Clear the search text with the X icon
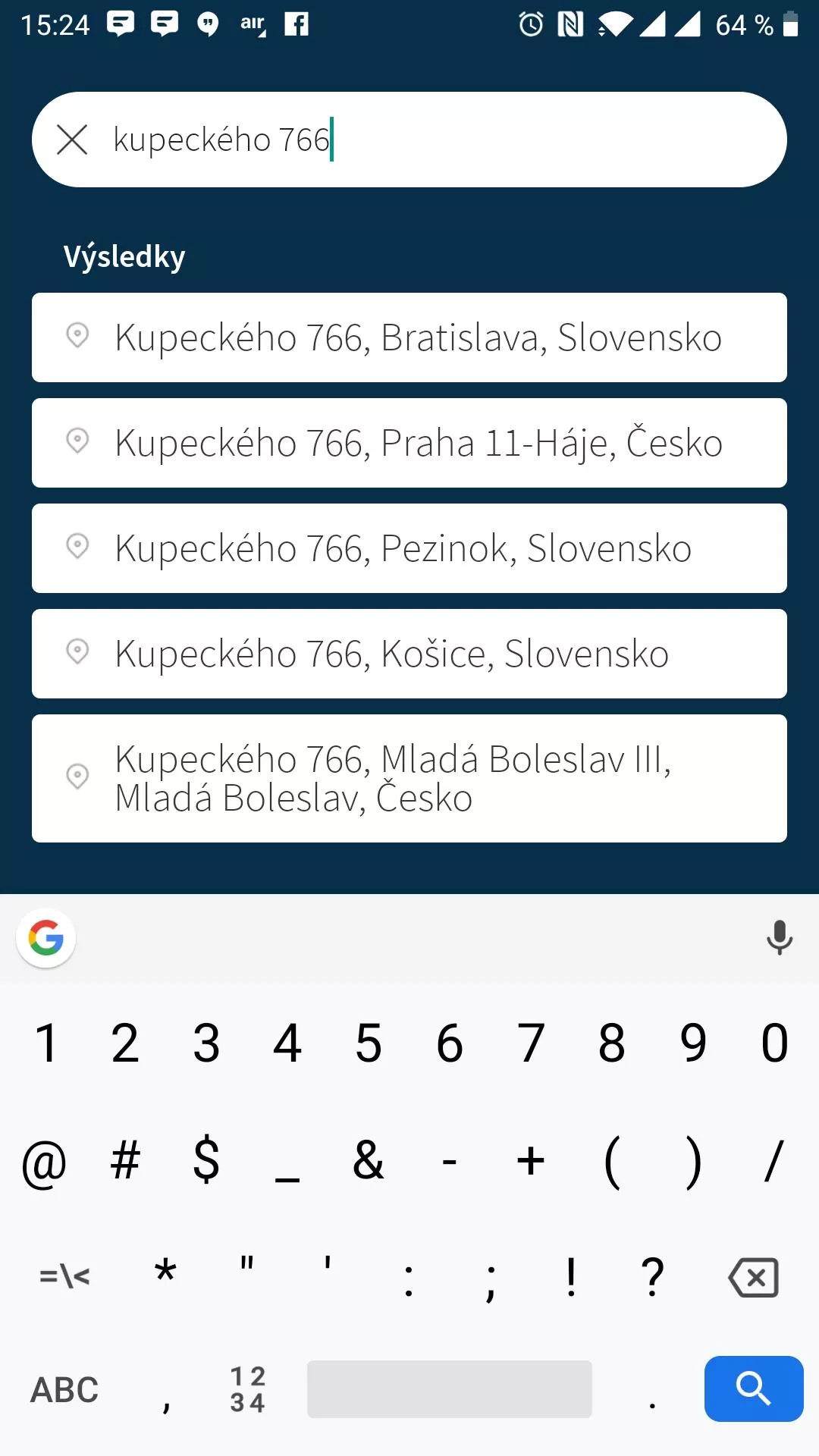The width and height of the screenshot is (819, 1456). (x=72, y=140)
